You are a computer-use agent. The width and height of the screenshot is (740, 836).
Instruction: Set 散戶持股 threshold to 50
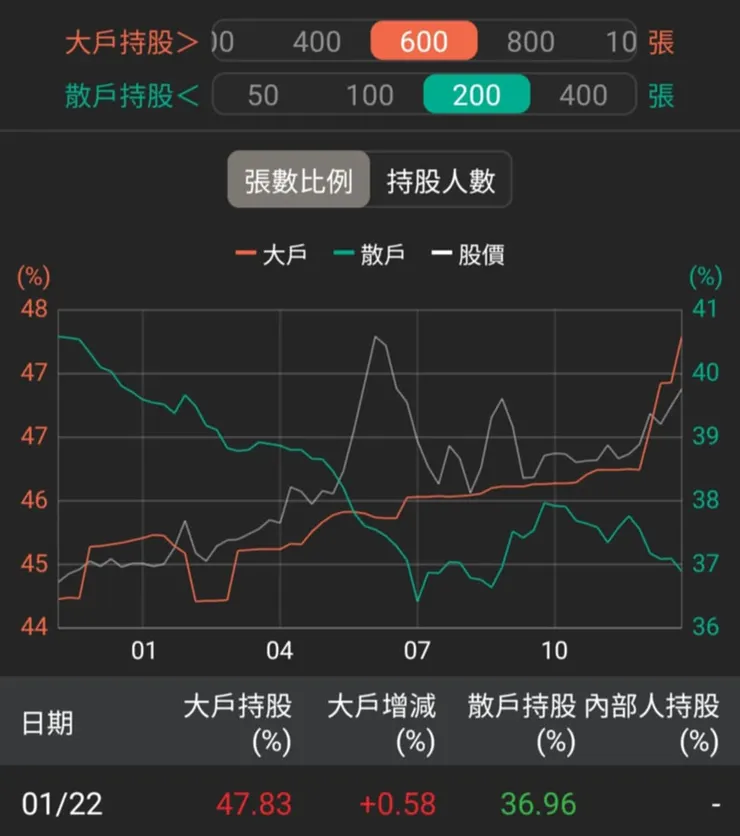point(263,95)
